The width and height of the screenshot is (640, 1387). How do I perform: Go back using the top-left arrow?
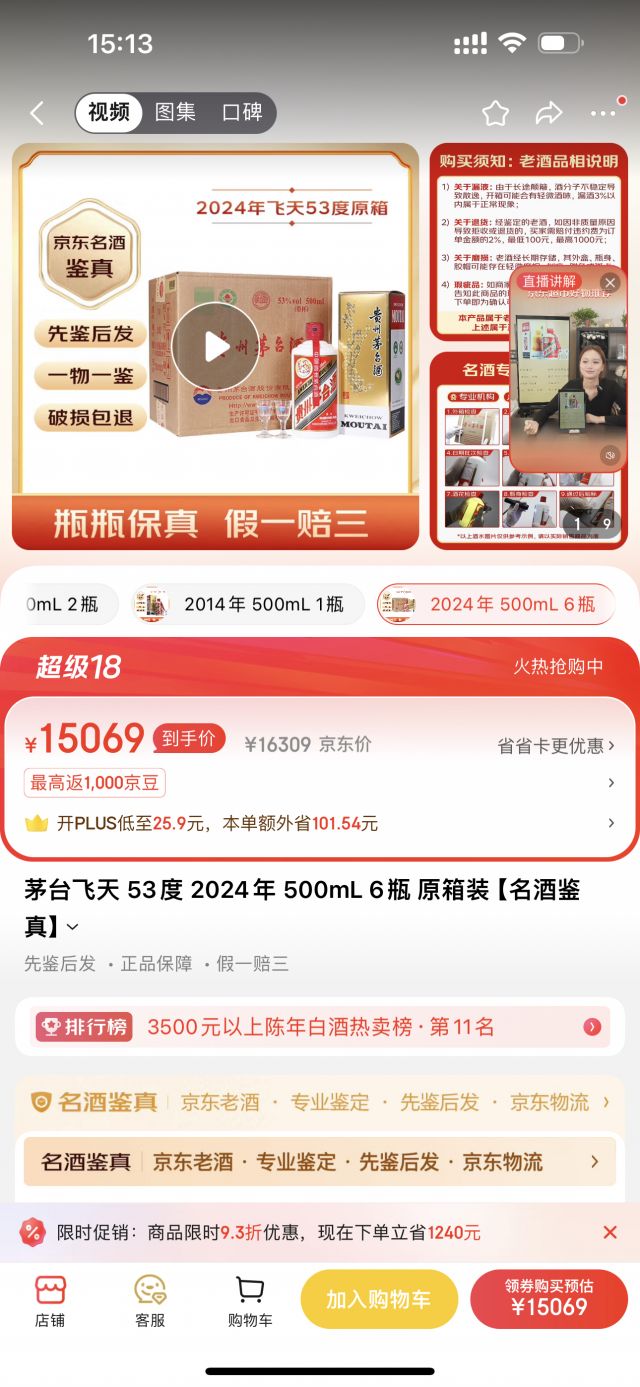coord(37,113)
